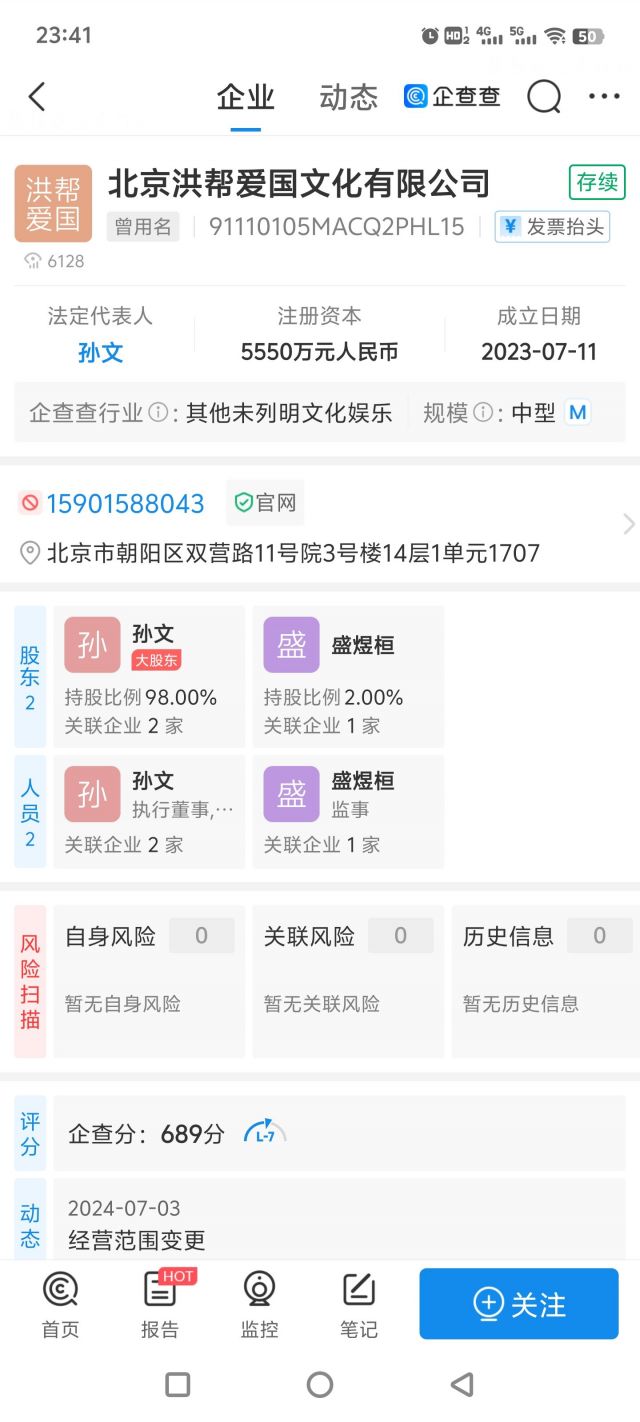Open the 报告 report tab
640x1422 pixels.
point(160,1305)
